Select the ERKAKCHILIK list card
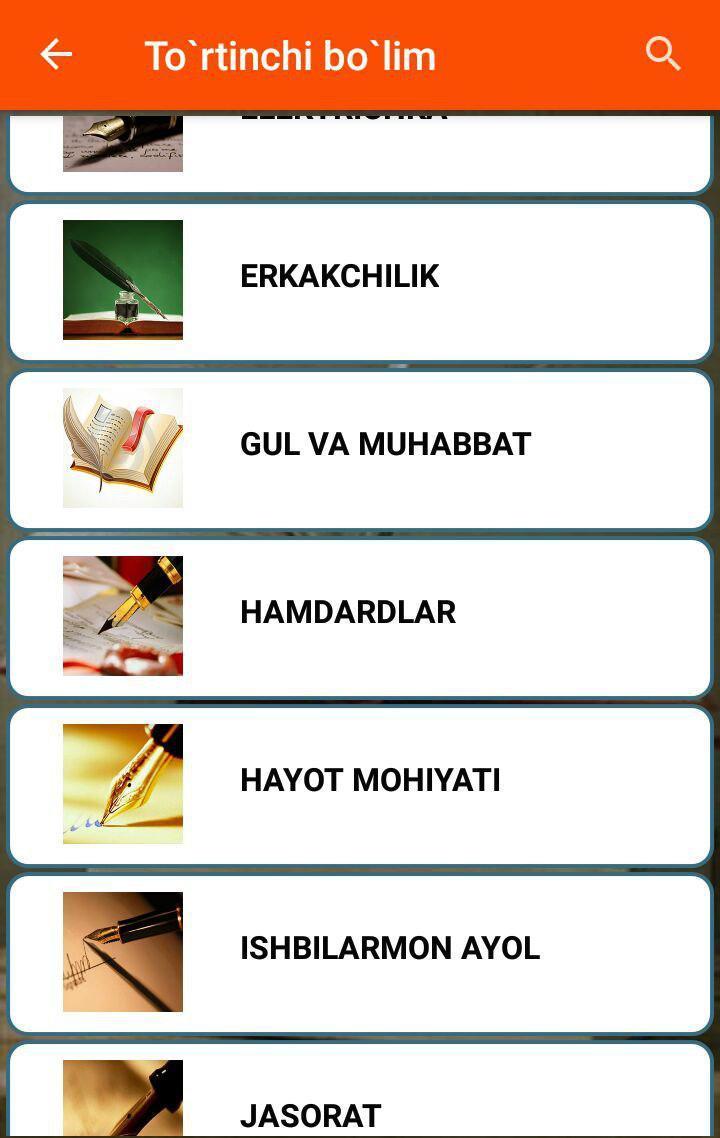The height and width of the screenshot is (1138, 720). [x=360, y=280]
